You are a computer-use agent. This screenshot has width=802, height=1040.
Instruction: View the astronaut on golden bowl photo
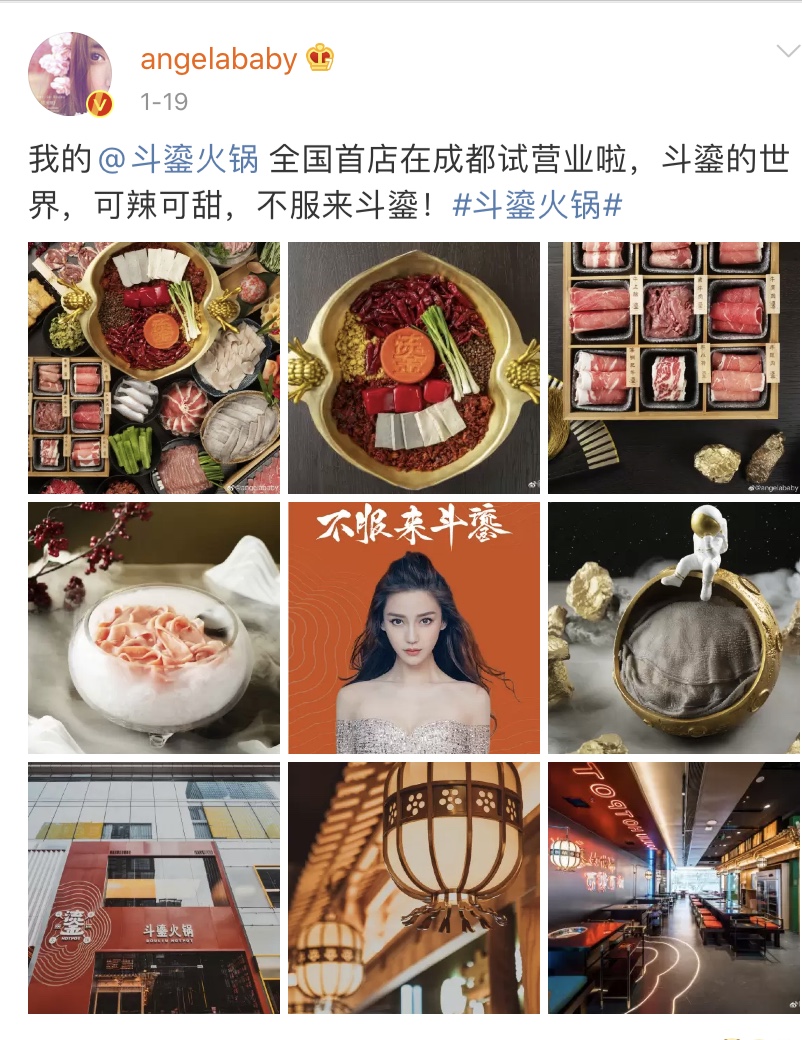[x=673, y=628]
